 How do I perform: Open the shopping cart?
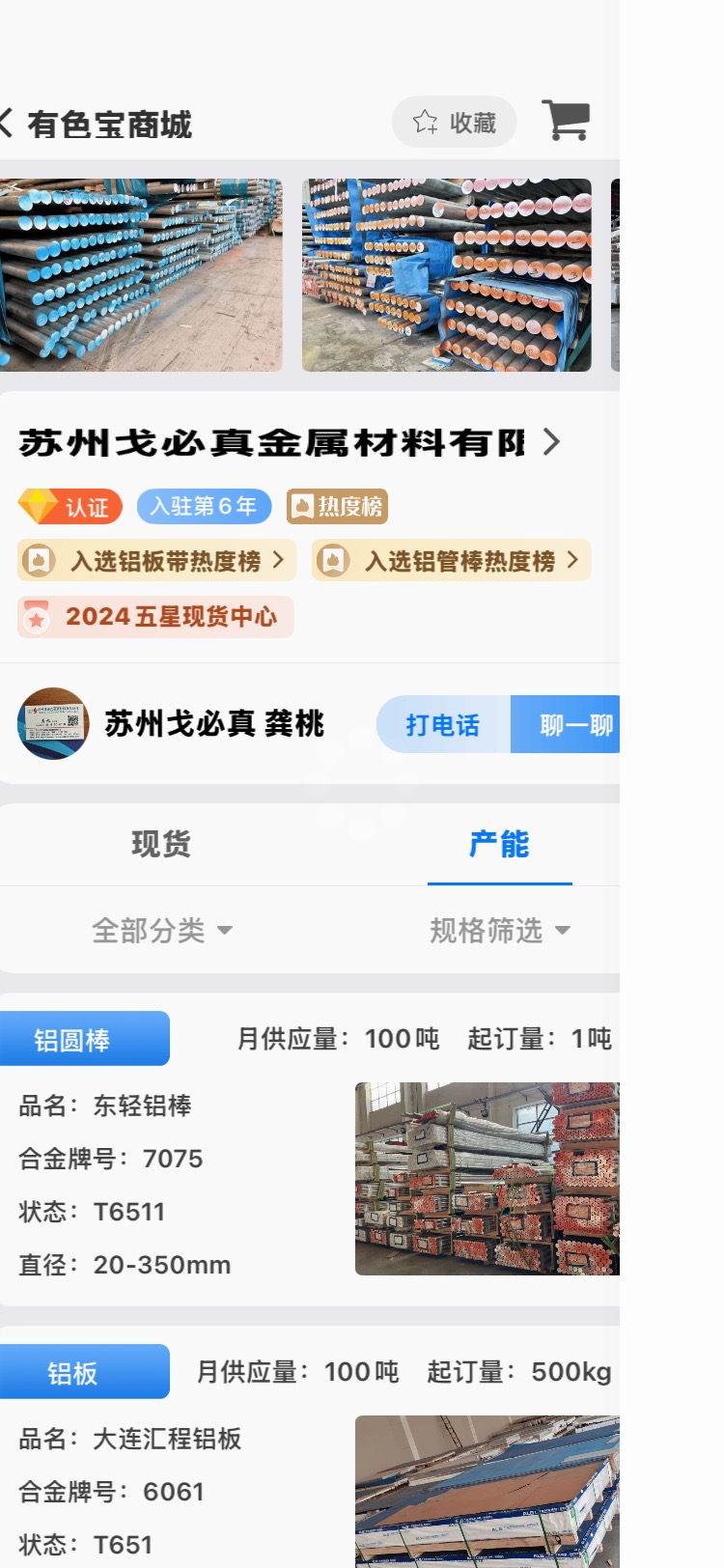566,121
